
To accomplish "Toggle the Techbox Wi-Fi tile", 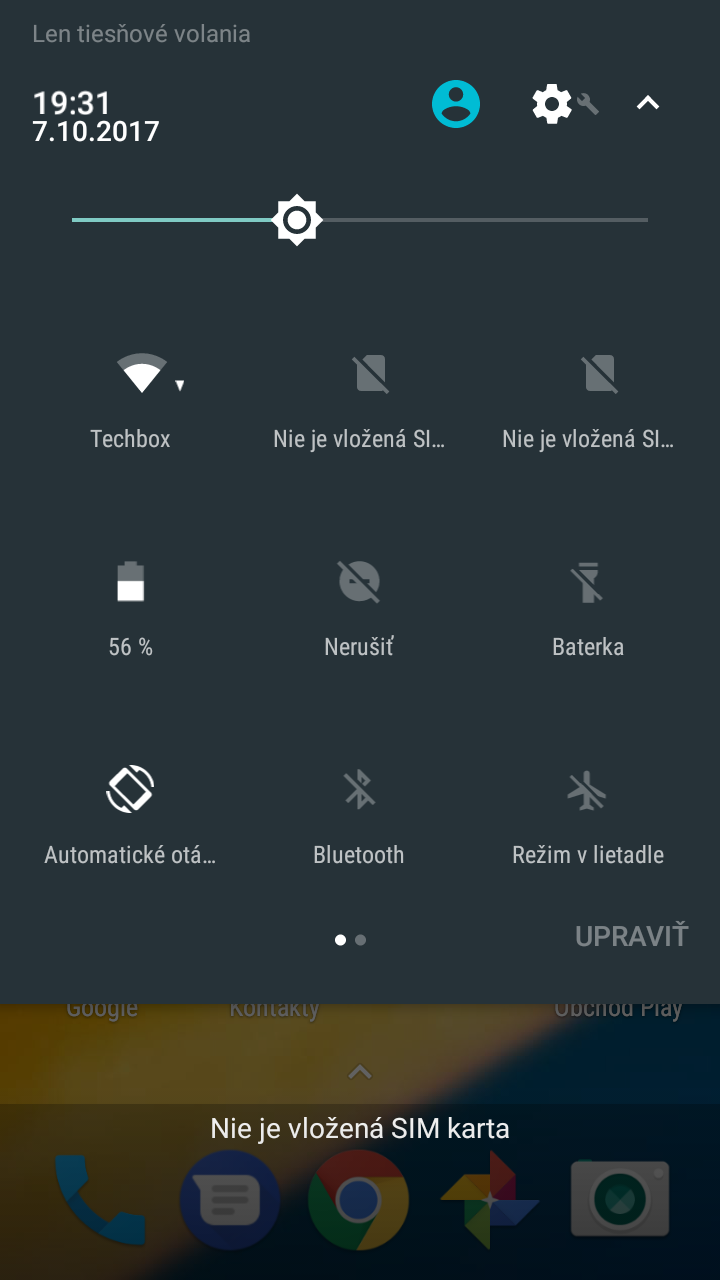I will (142, 374).
